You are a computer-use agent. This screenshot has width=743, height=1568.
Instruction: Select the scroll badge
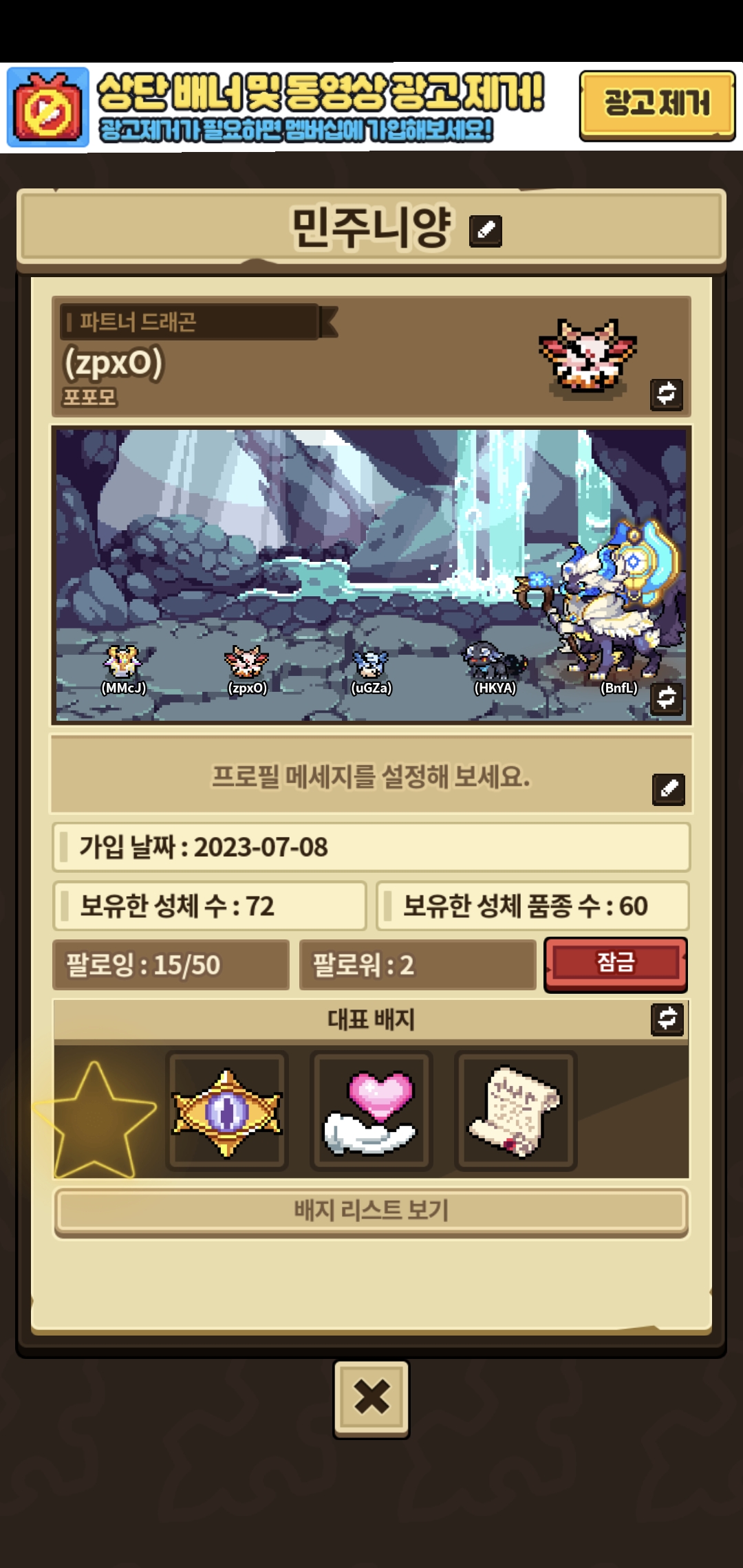515,1111
